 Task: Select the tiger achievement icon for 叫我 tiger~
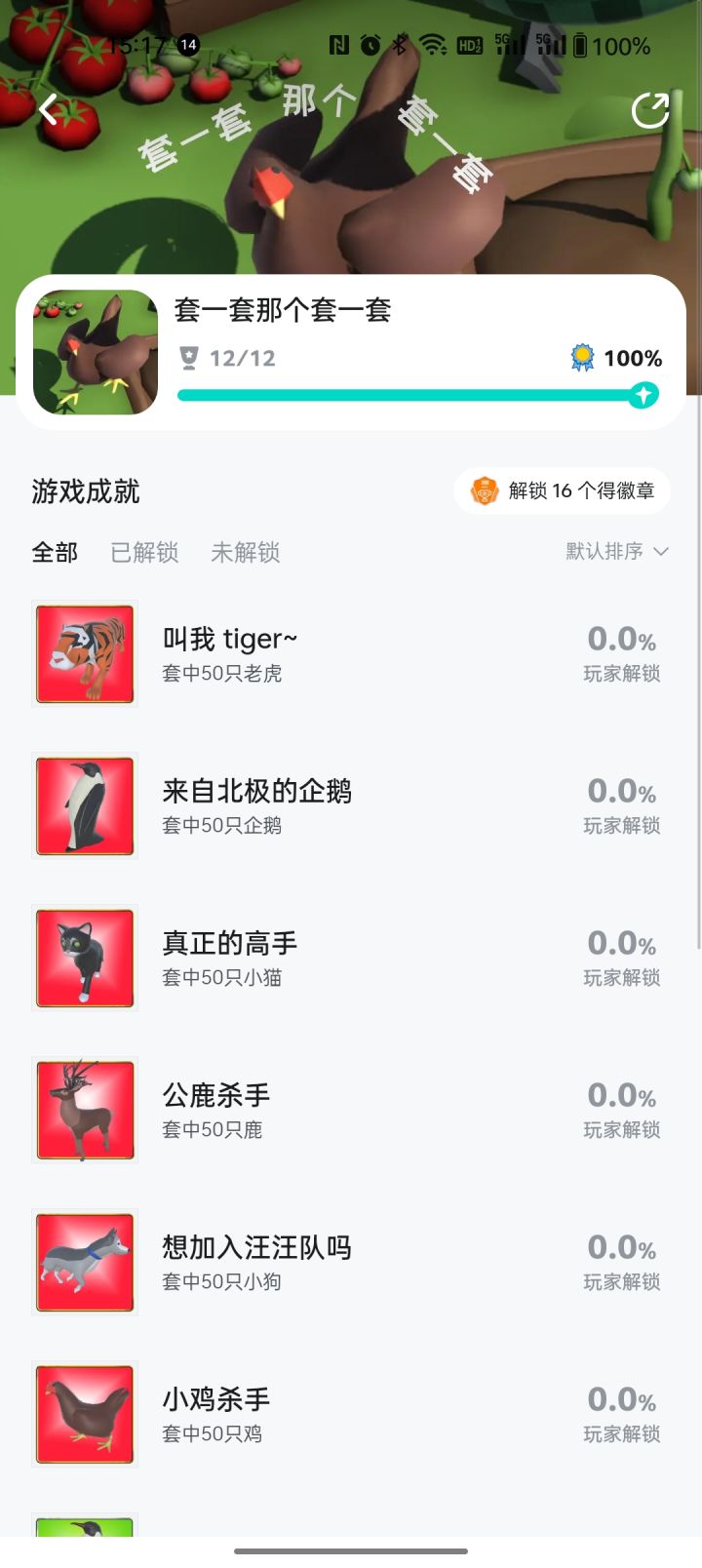pos(84,653)
